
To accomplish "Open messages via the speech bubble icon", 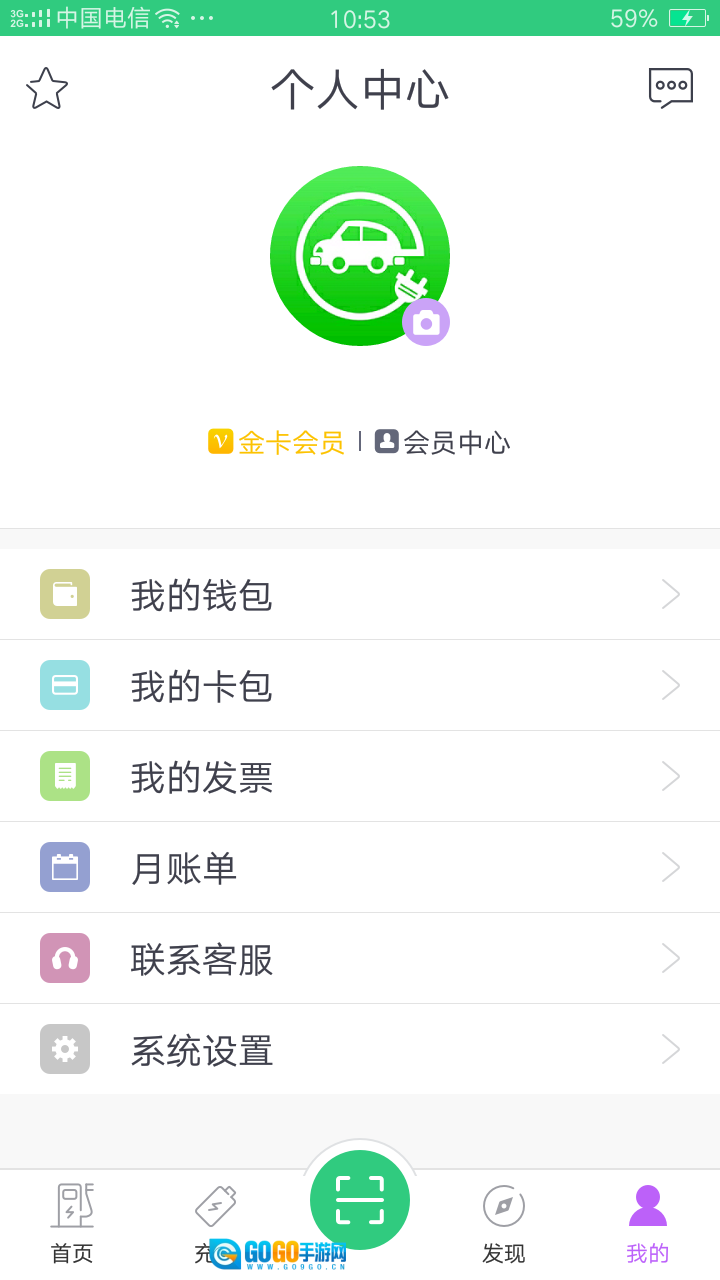I will [670, 87].
